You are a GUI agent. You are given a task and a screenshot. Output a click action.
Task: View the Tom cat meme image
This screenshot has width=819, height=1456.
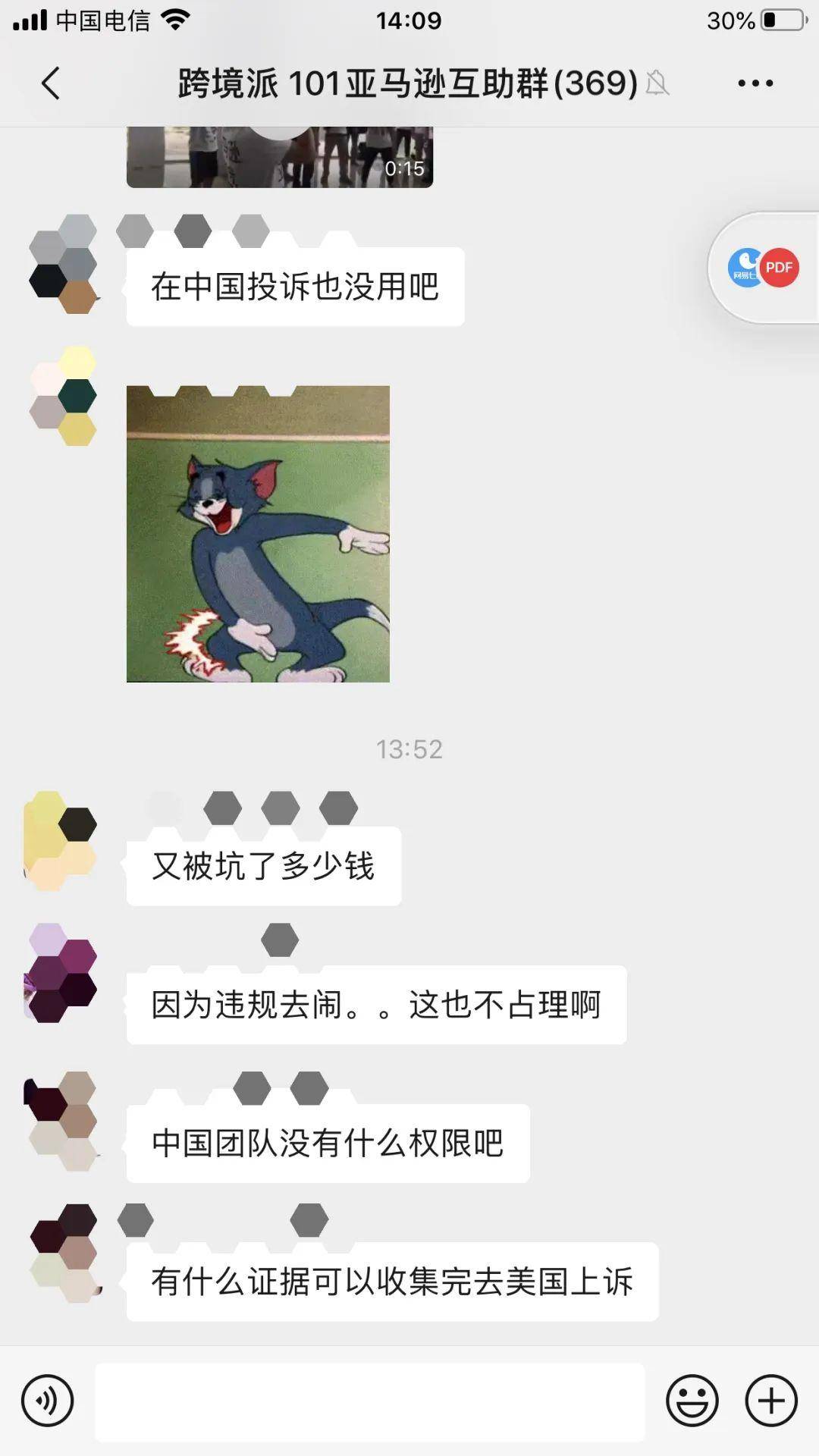pos(258,534)
